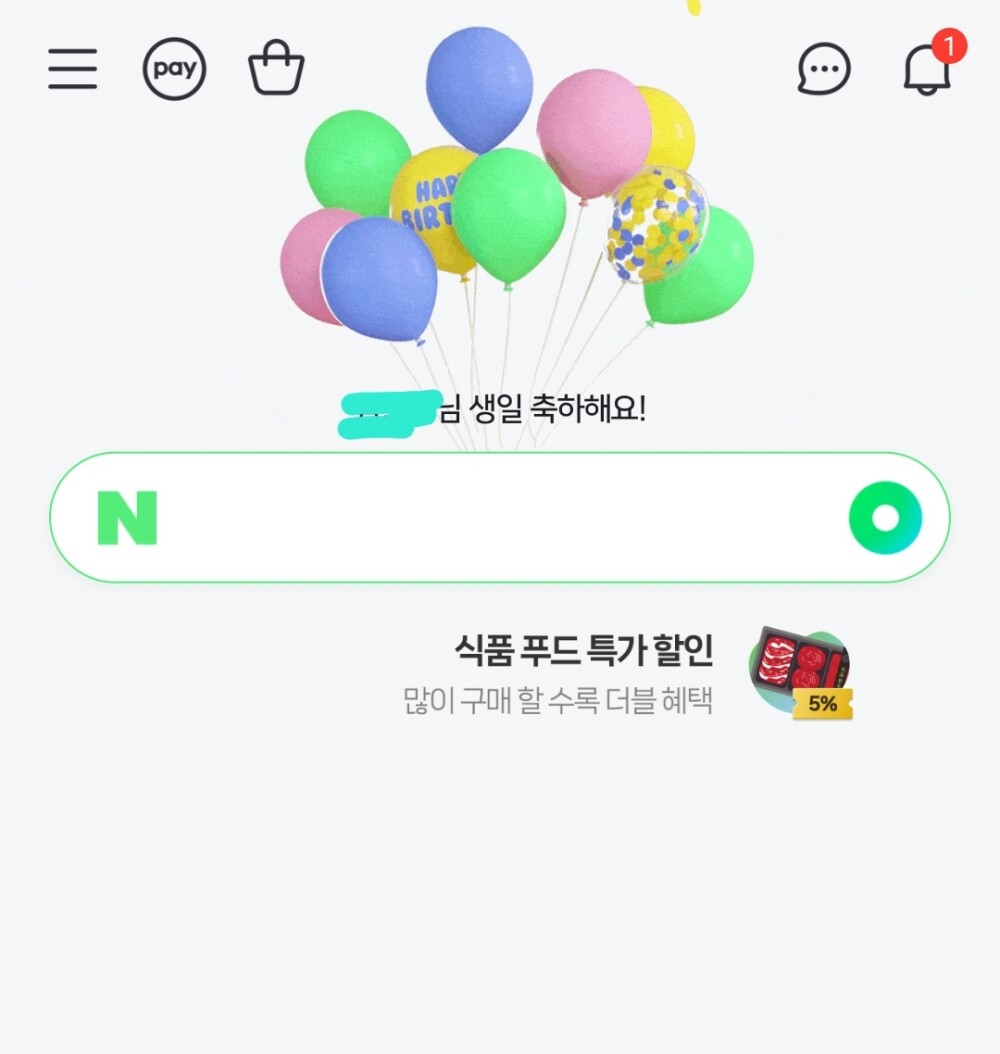This screenshot has width=1000, height=1054.
Task: Open Naver Pay
Action: (174, 70)
